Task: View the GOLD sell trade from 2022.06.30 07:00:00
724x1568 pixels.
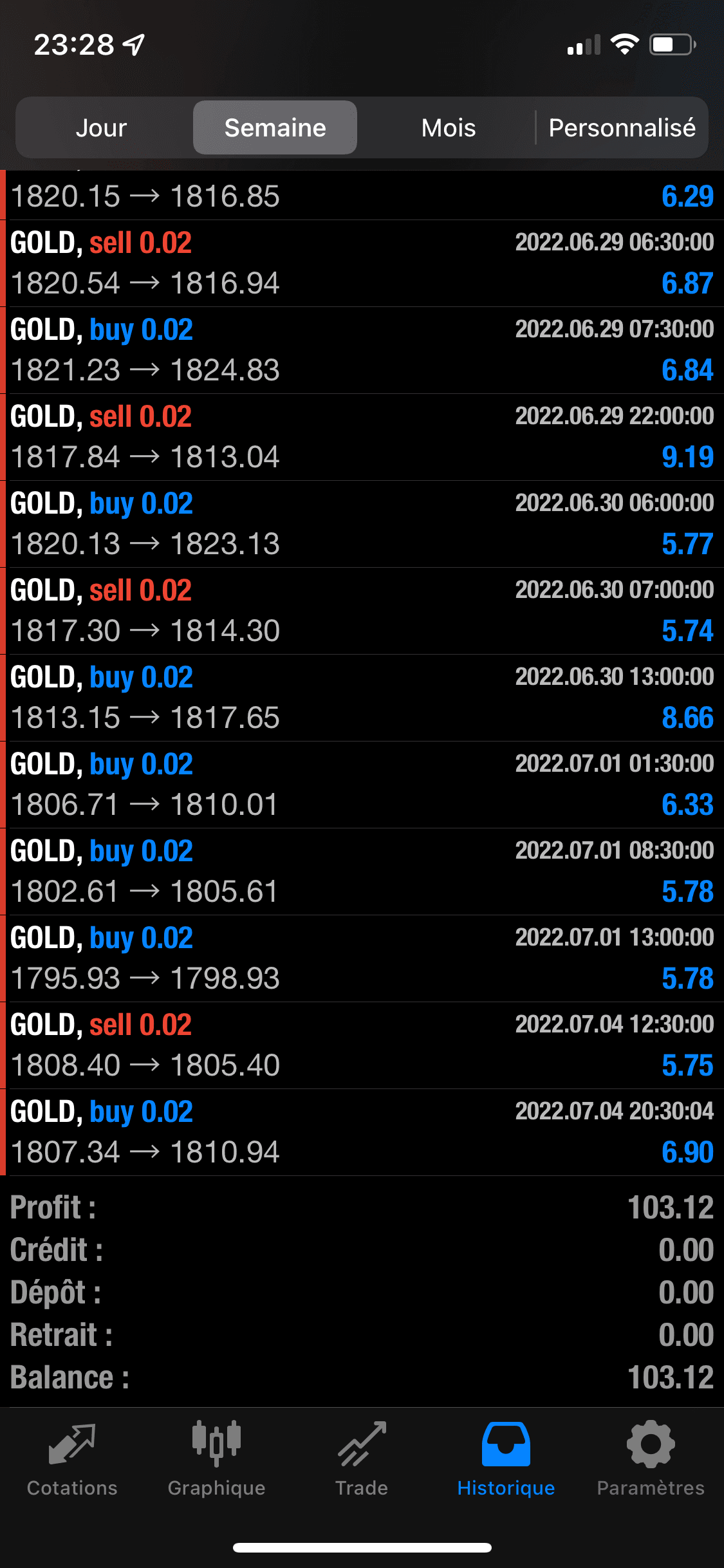Action: [362, 611]
